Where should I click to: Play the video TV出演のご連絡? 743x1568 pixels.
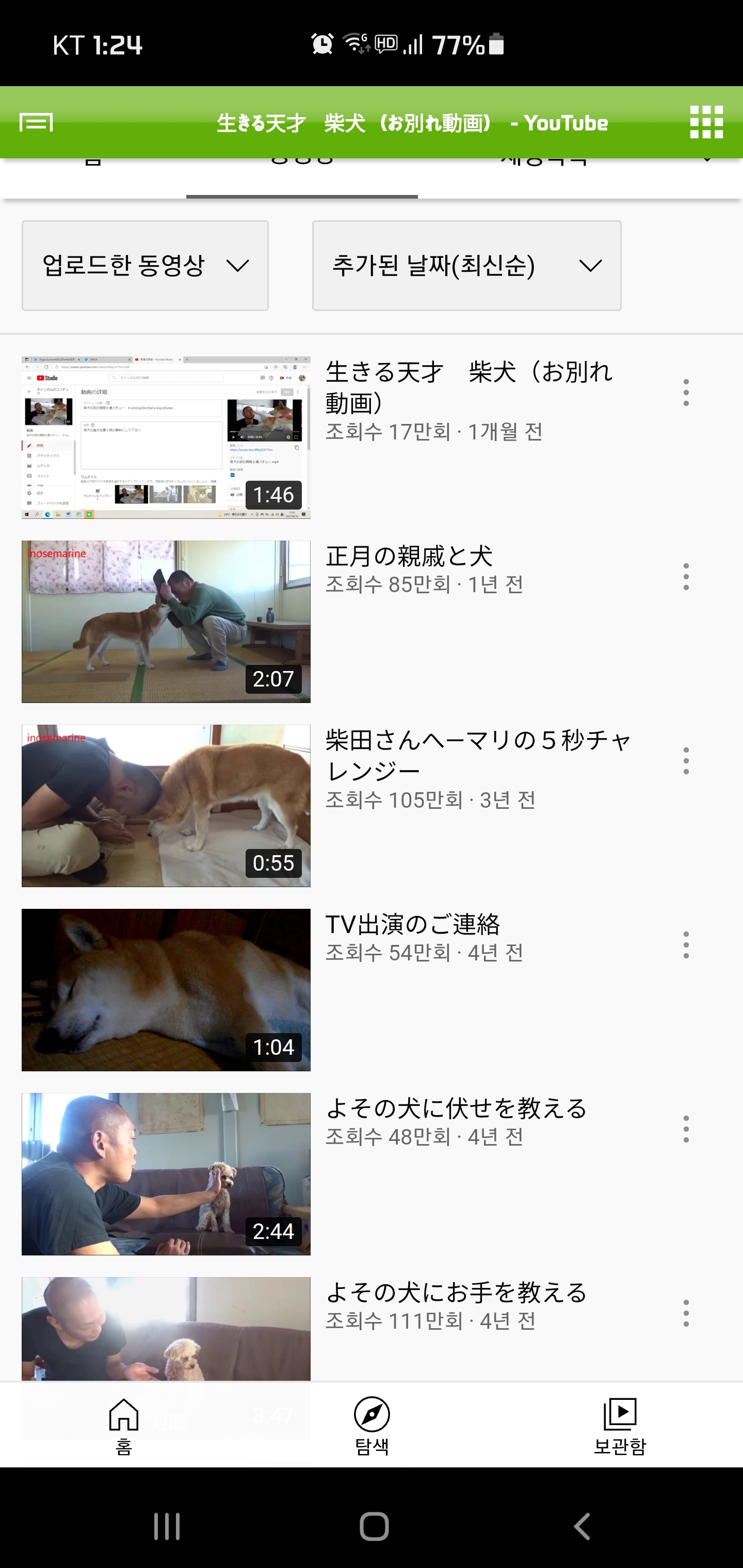point(166,990)
